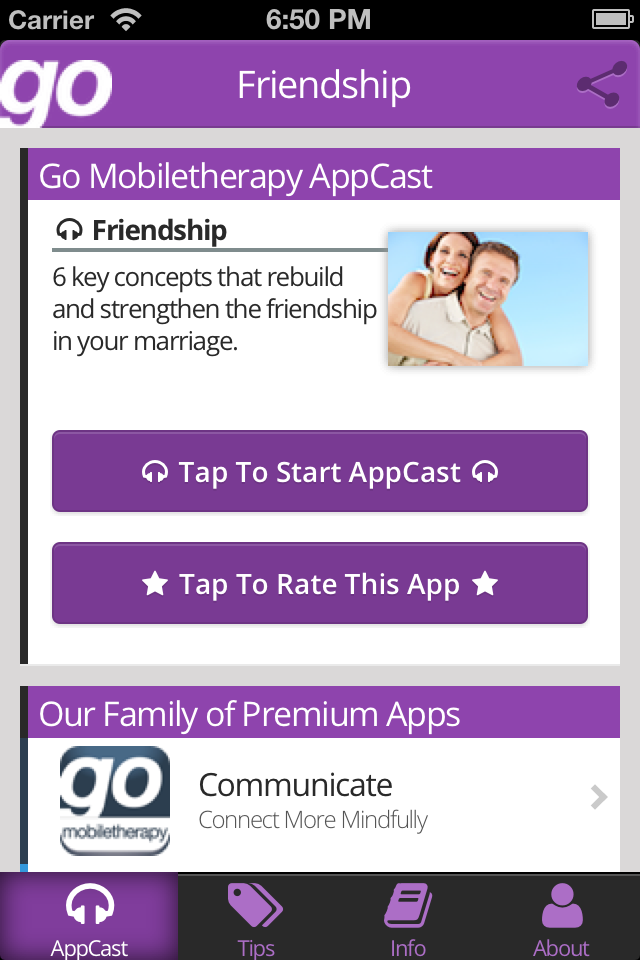This screenshot has width=640, height=960.
Task: Open the About tab
Action: [561, 918]
